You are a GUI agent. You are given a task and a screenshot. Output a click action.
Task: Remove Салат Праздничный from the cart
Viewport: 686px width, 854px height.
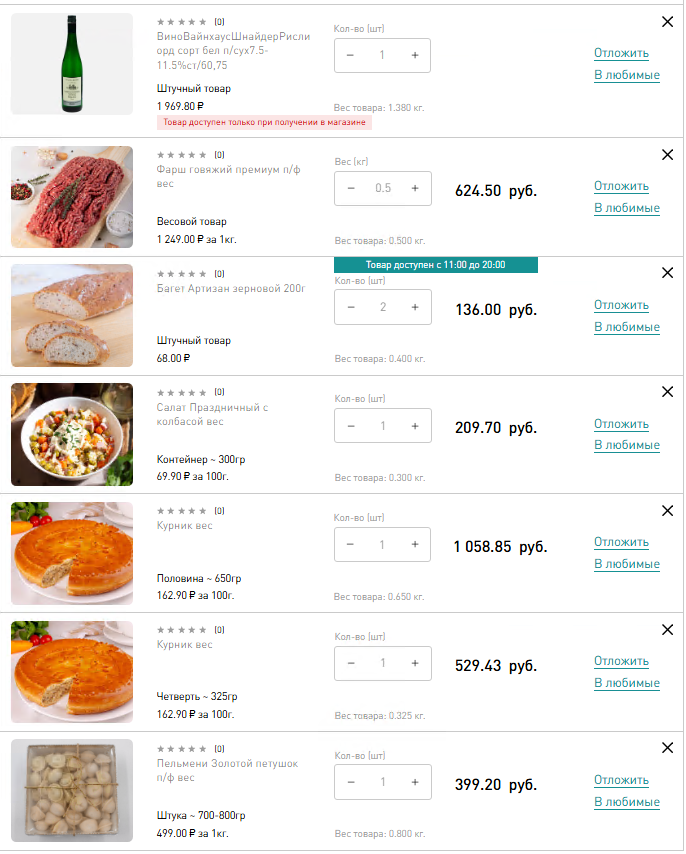667,392
